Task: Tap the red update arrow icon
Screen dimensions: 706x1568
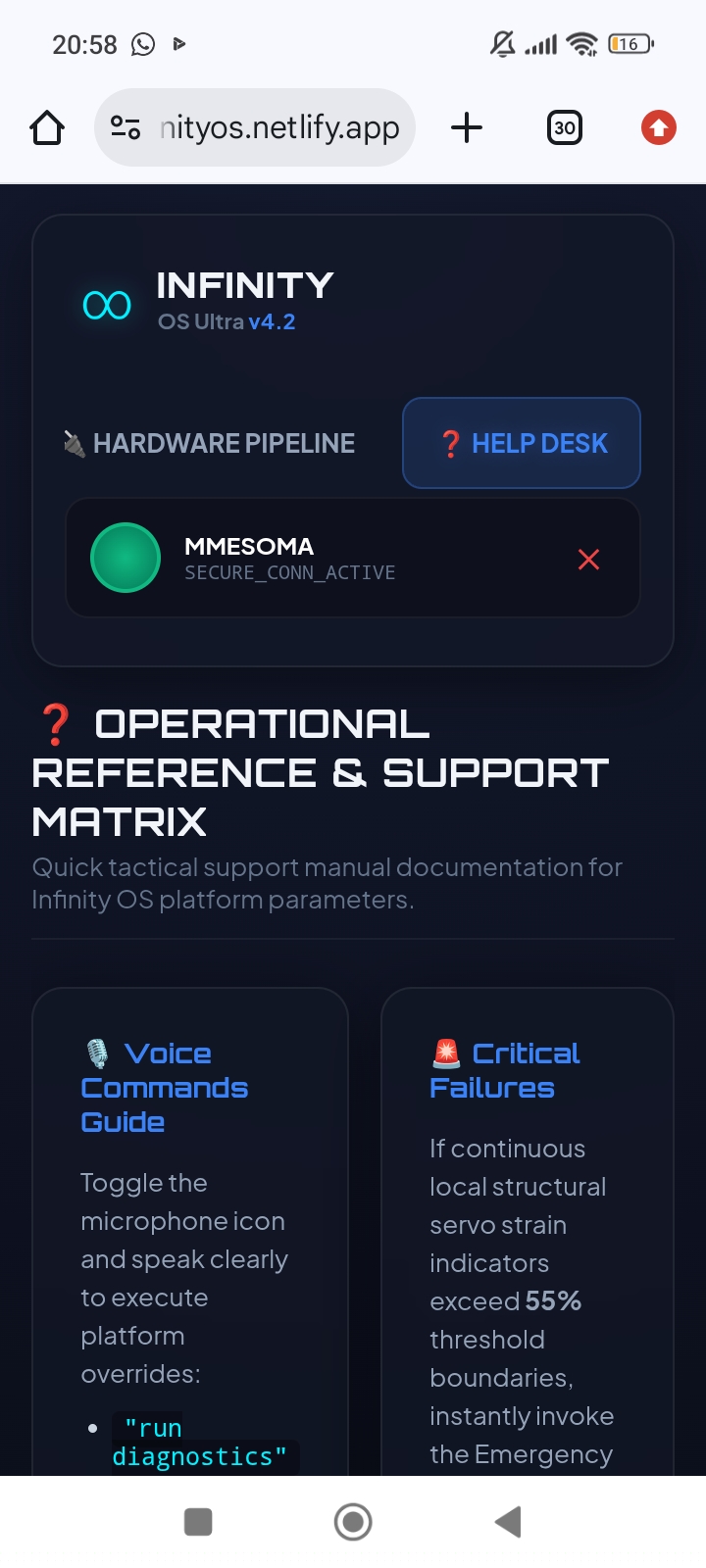Action: click(x=659, y=127)
